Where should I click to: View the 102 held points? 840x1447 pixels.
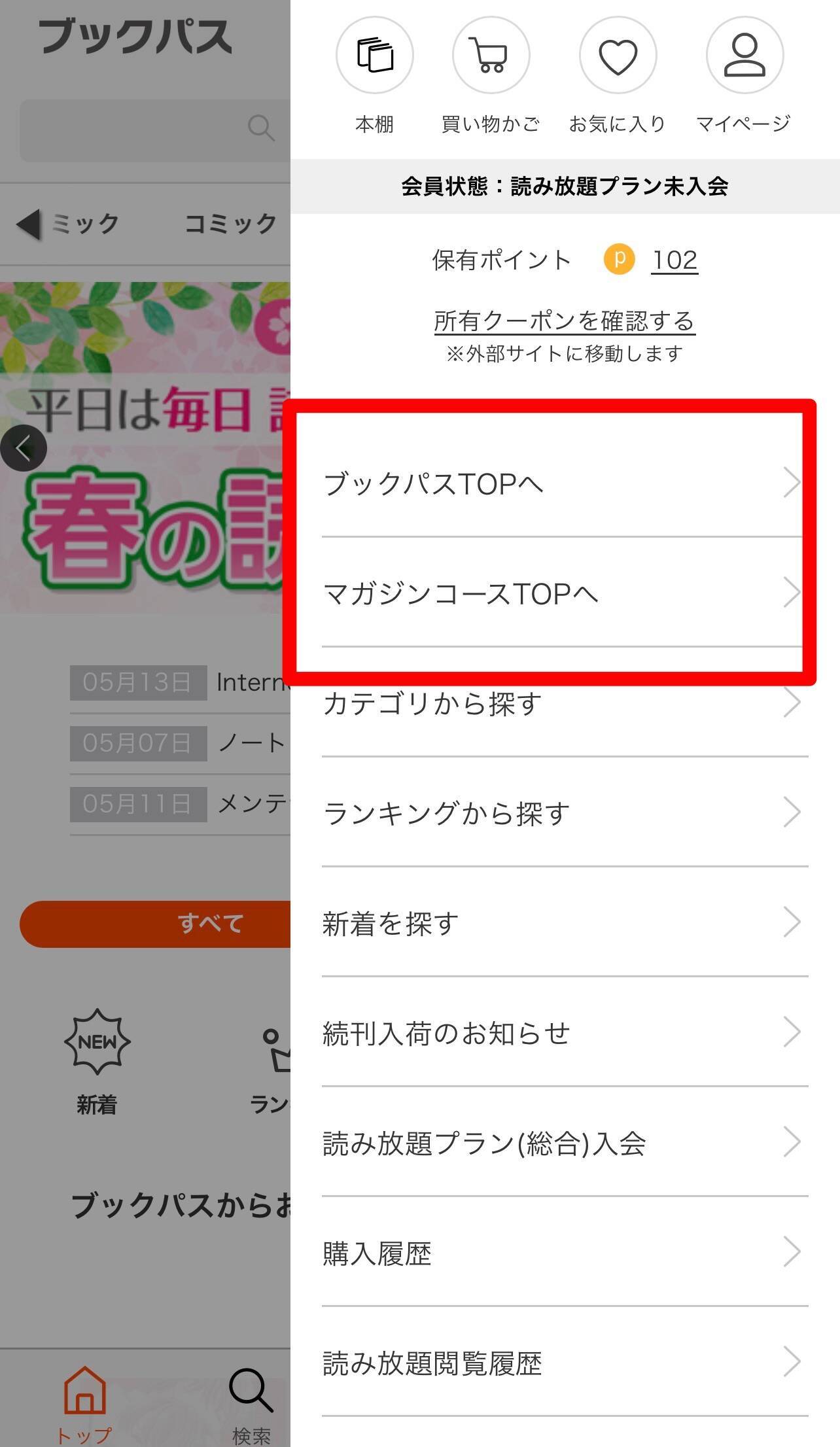tap(674, 260)
